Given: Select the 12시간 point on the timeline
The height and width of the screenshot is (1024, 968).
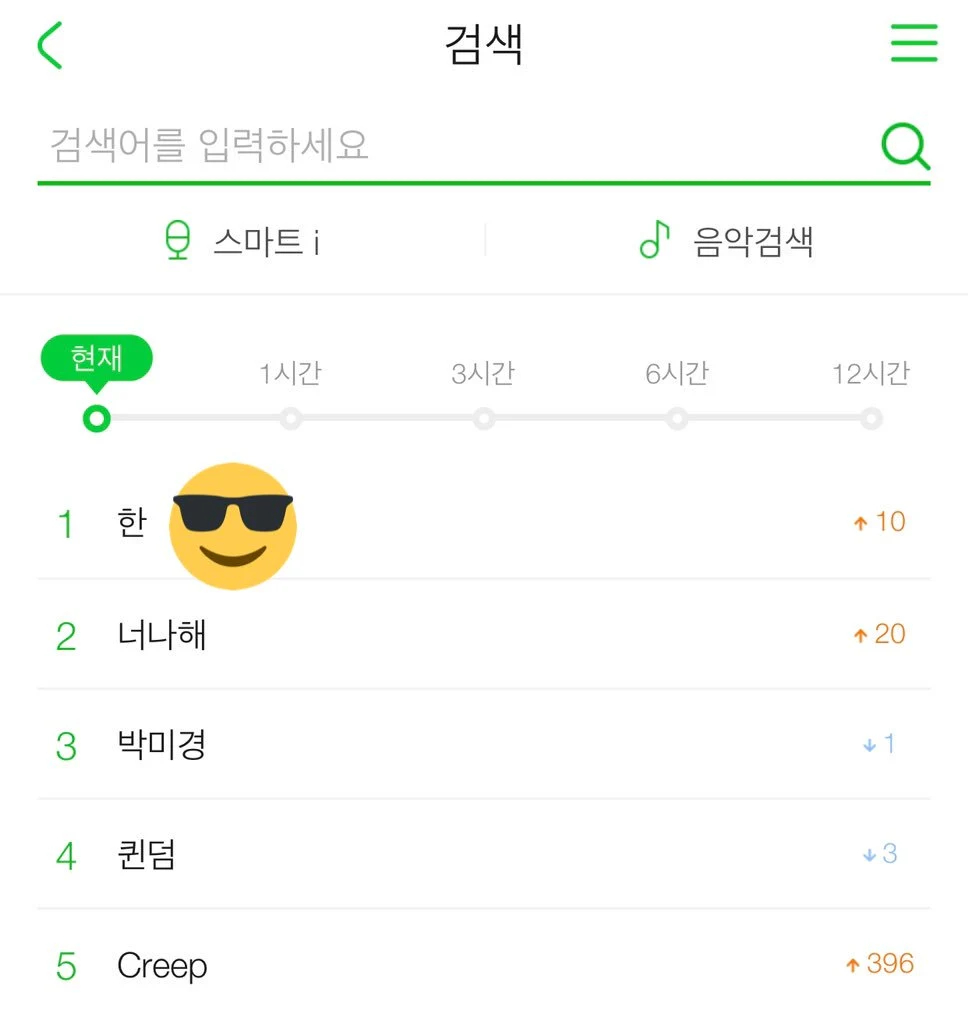Looking at the screenshot, I should (871, 418).
